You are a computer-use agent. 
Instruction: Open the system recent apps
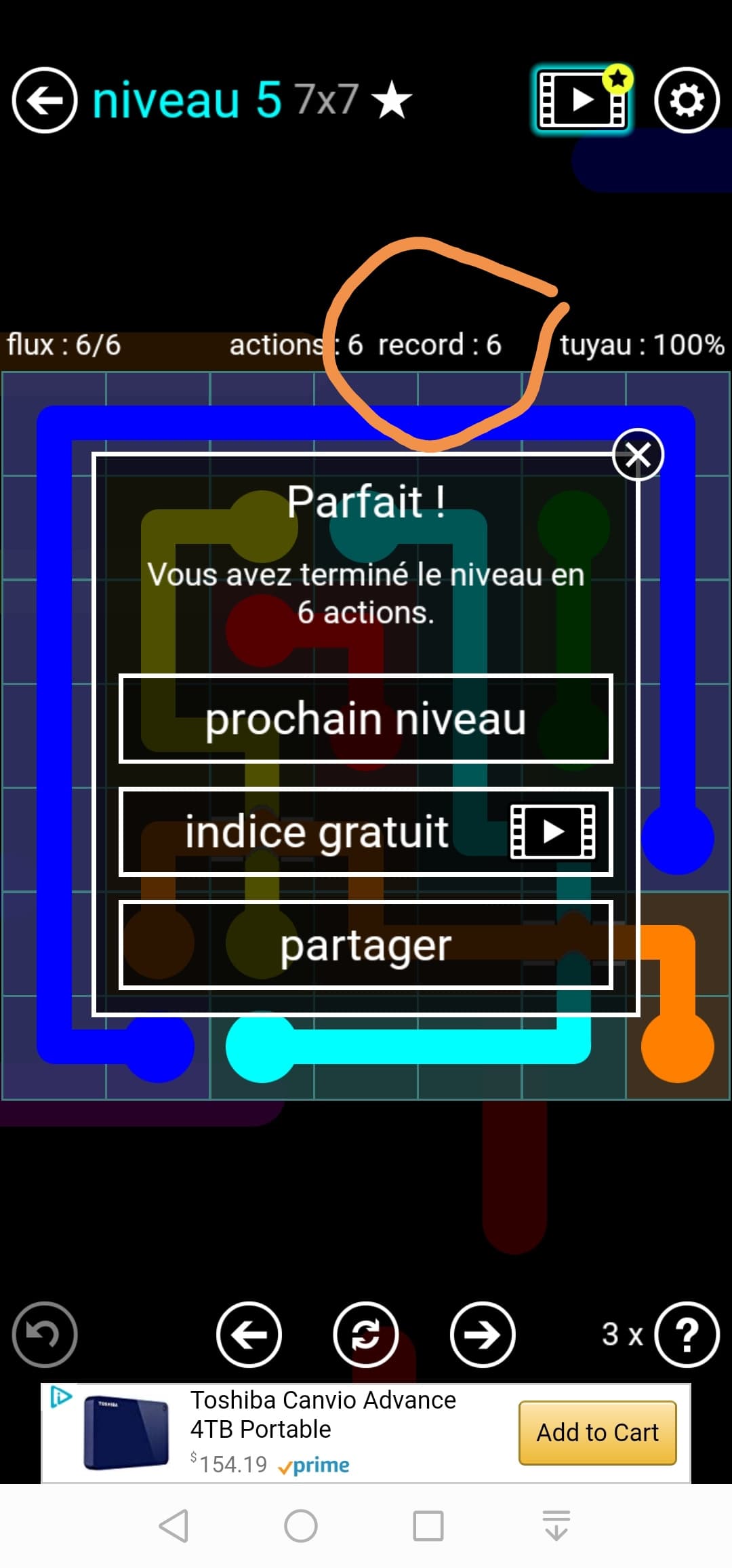pos(428,1526)
